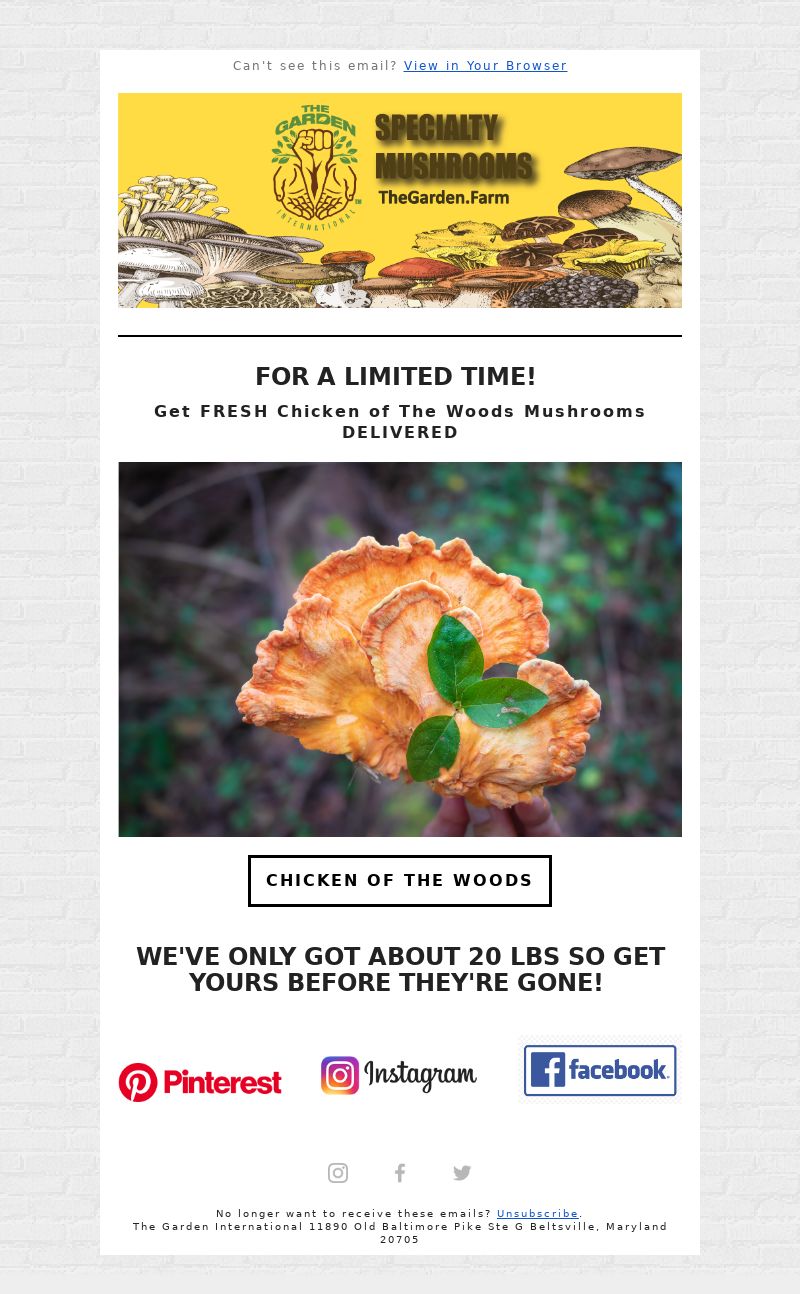
Task: Tap the Specialty Mushrooms header banner
Action: click(400, 200)
